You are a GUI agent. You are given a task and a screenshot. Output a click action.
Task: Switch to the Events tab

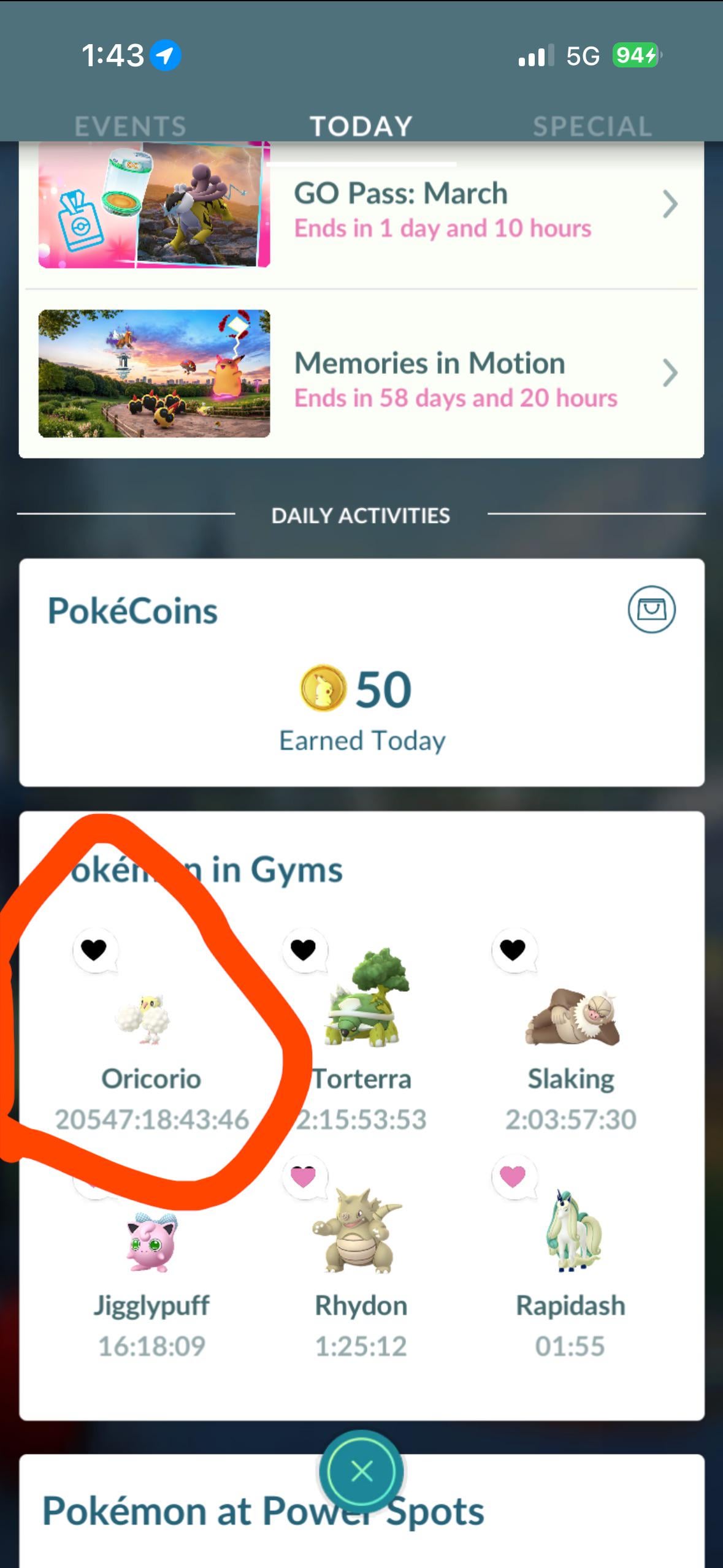130,126
